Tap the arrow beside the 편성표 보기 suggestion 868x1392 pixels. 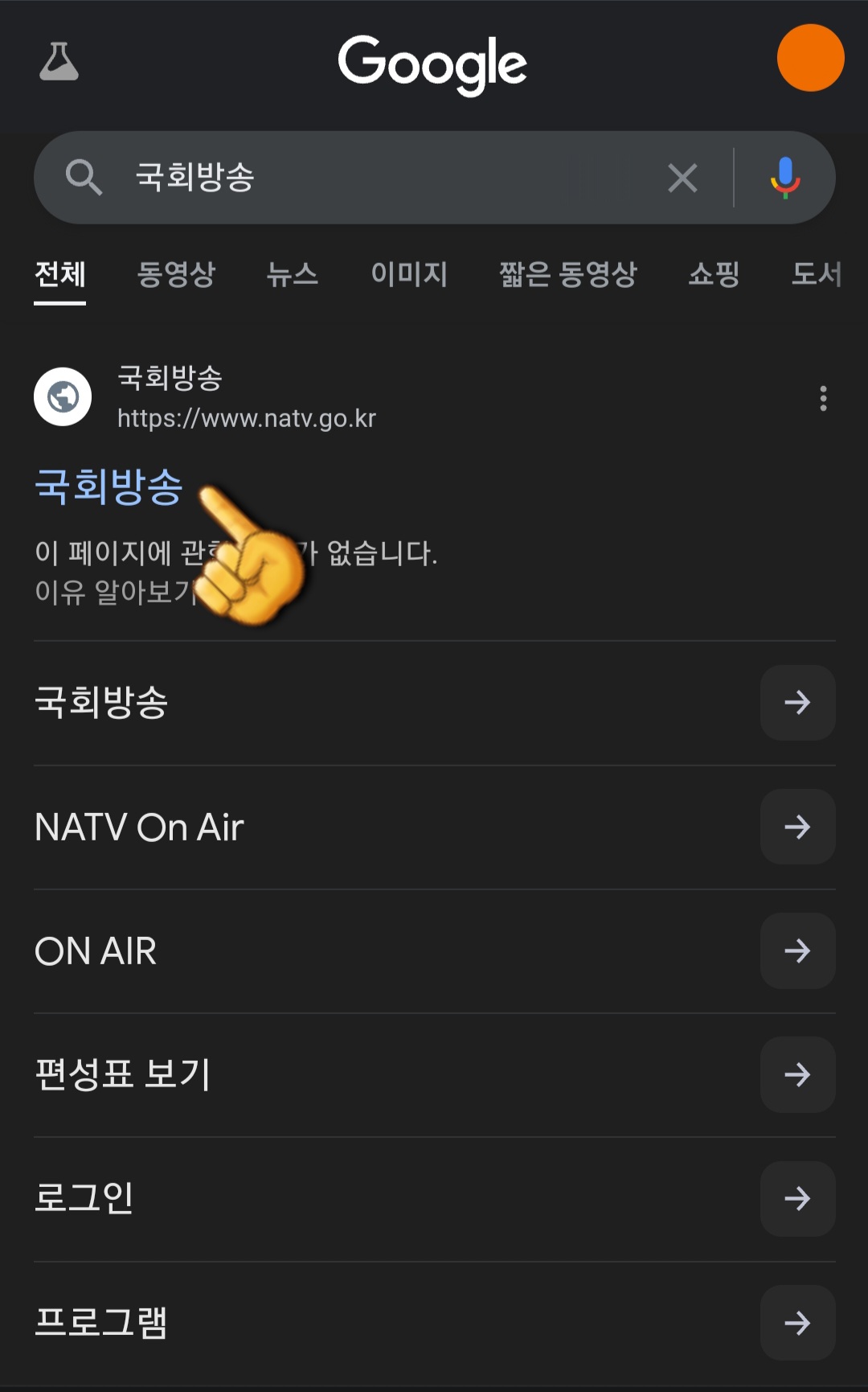click(x=797, y=1074)
